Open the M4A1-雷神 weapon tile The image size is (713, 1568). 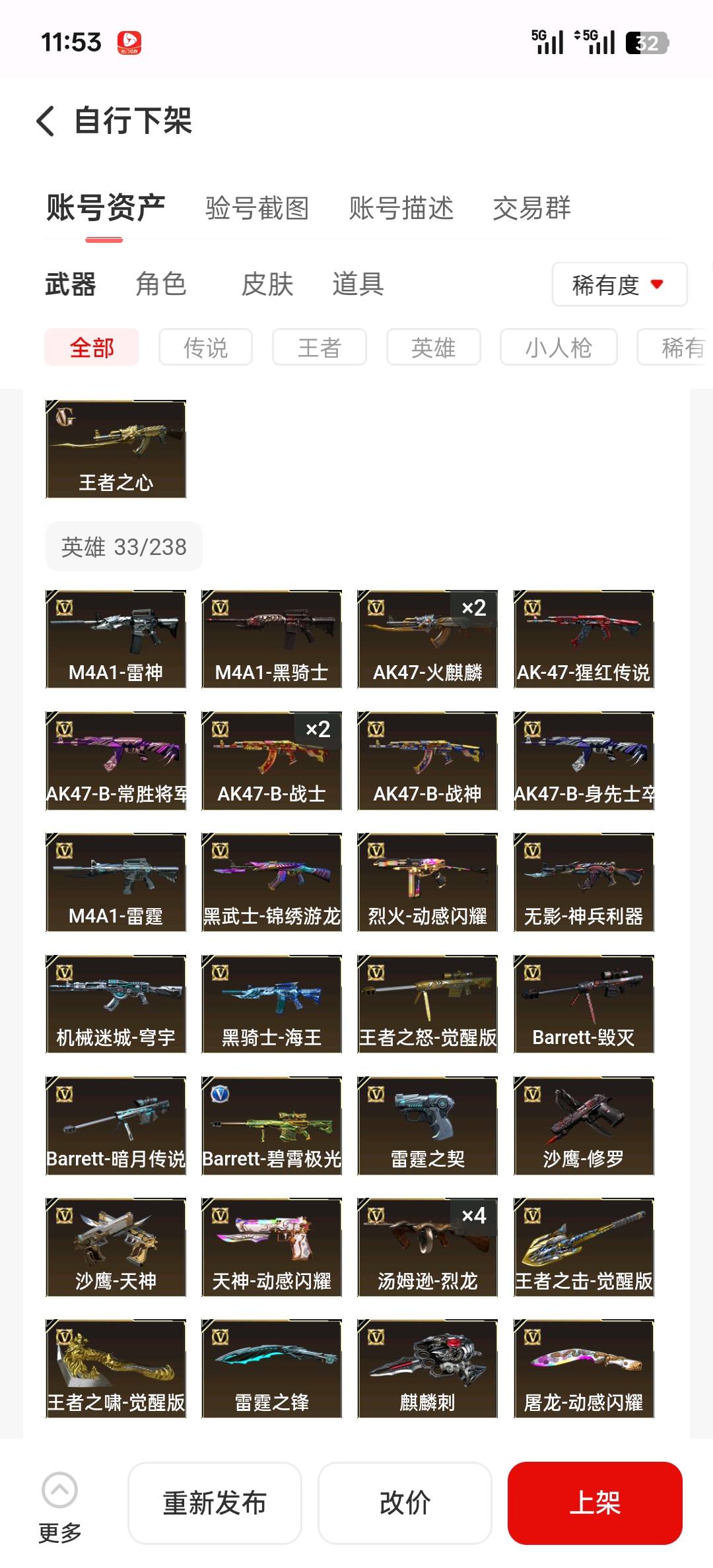116,639
